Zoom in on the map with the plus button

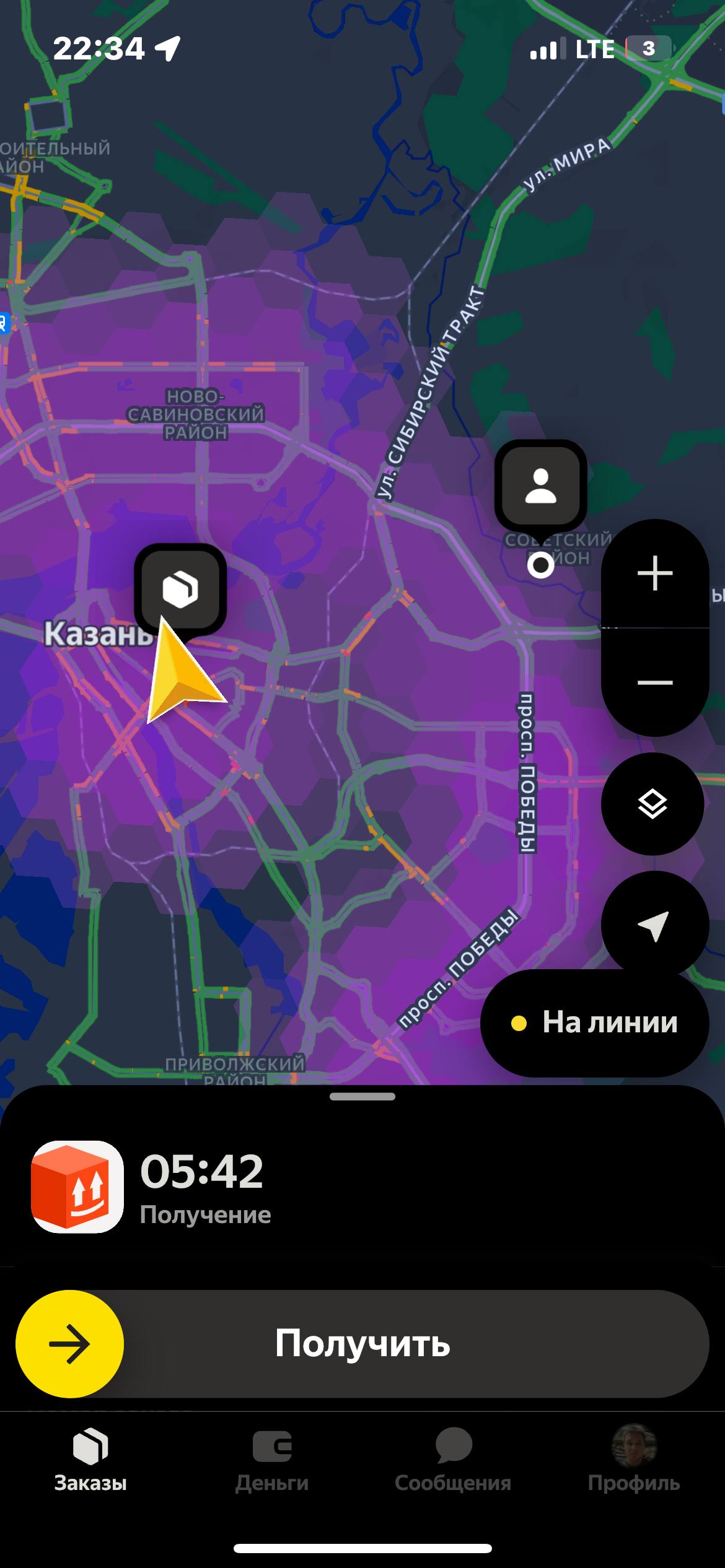[654, 573]
